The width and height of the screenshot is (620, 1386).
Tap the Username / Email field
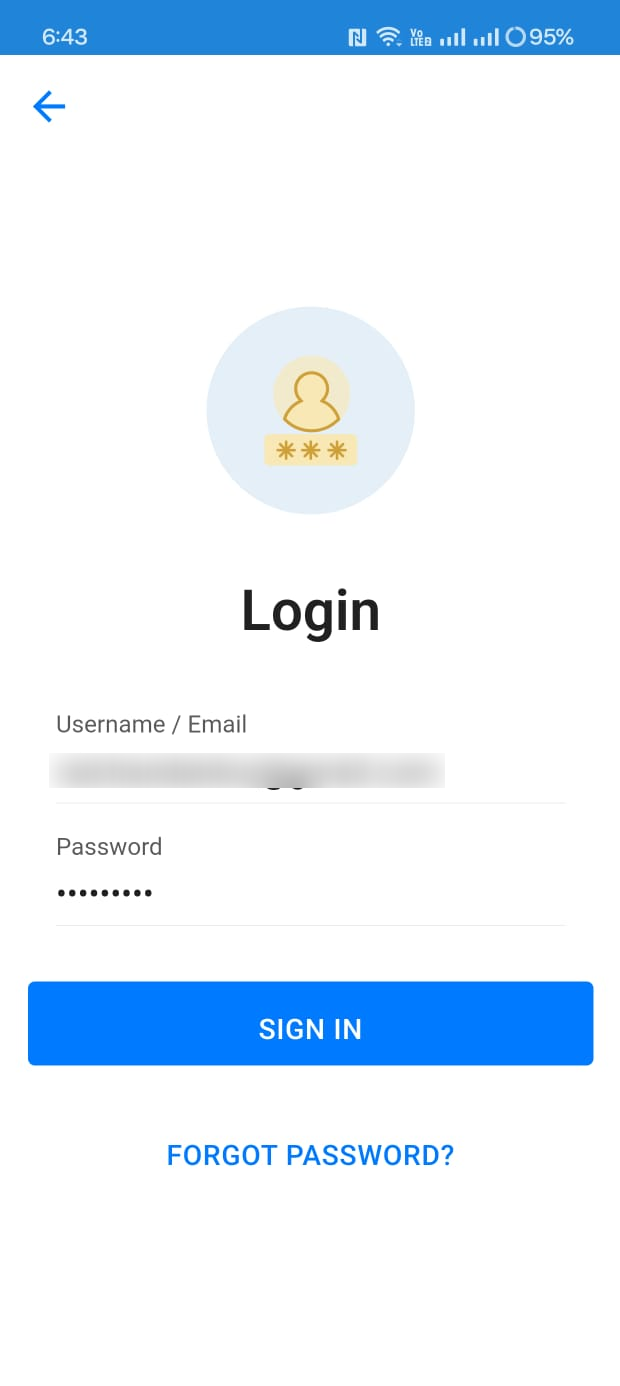coord(310,773)
